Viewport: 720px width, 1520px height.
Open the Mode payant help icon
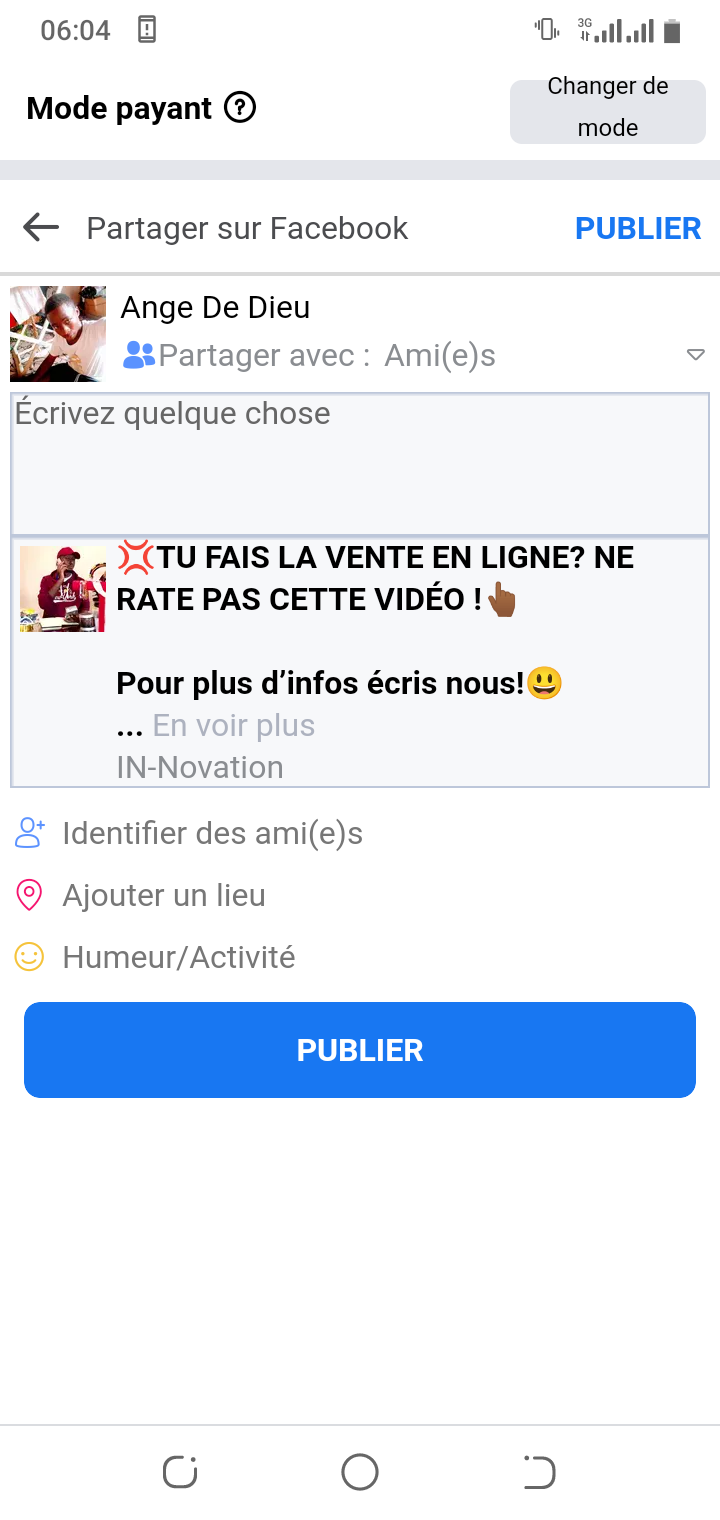coord(240,107)
